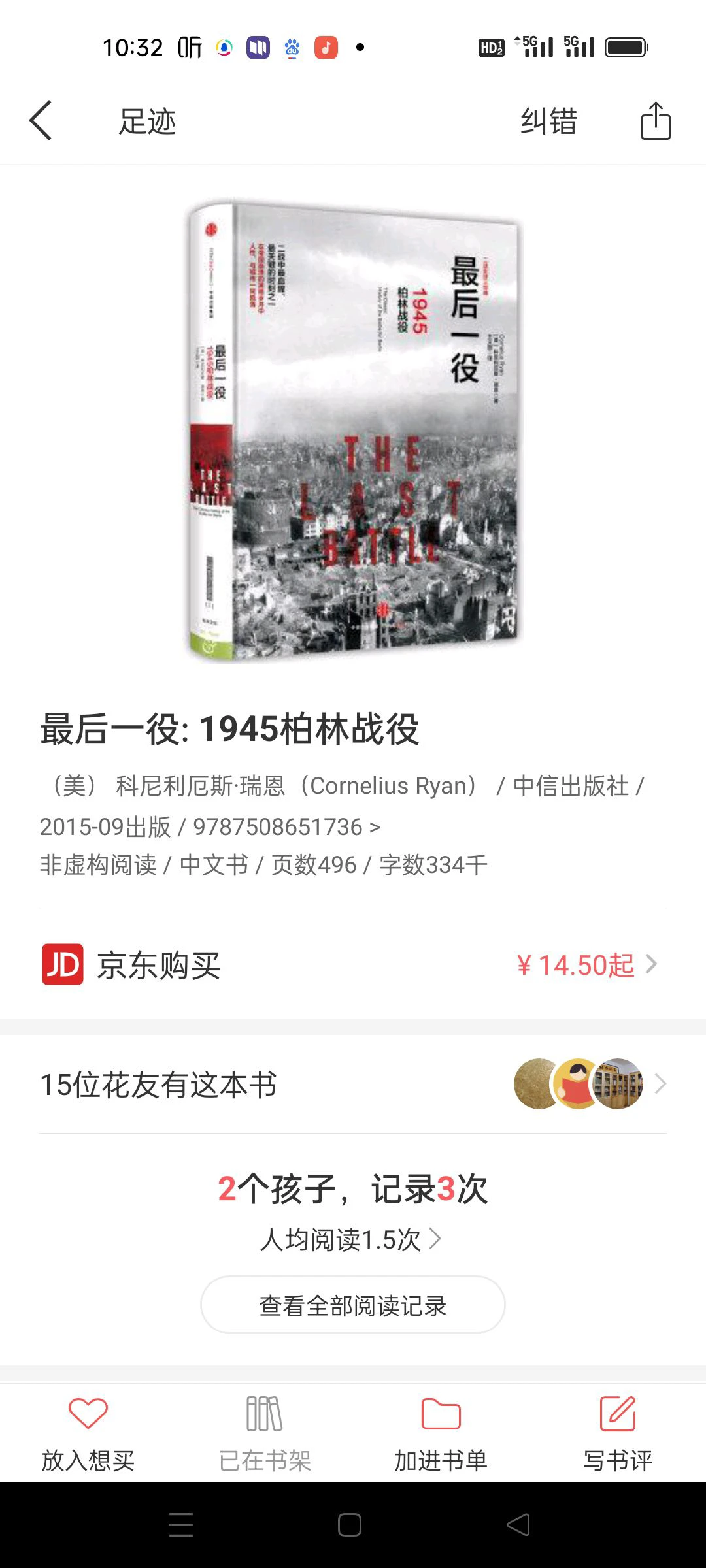Open system recent apps menu
The height and width of the screenshot is (1568, 706).
[181, 1525]
